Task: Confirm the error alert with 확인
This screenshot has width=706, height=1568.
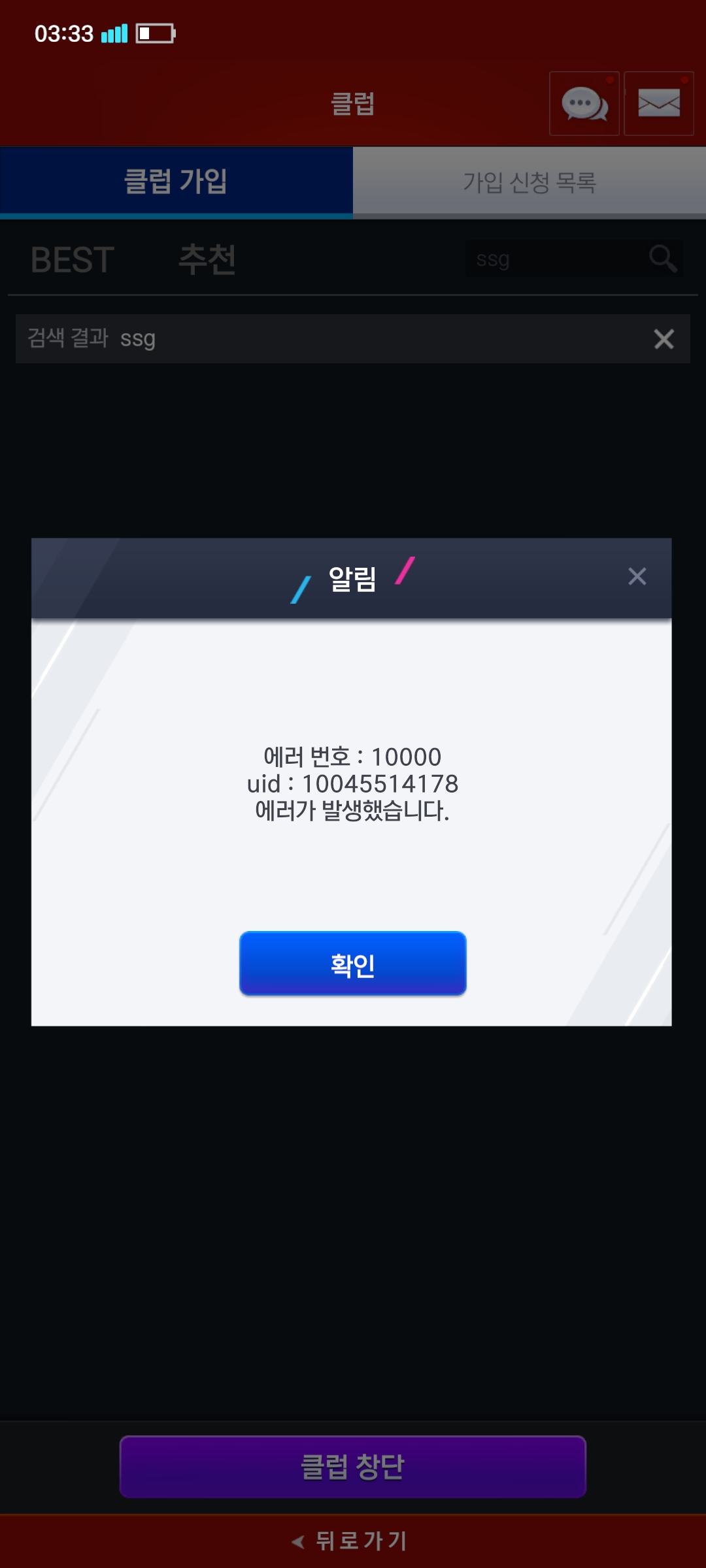Action: tap(352, 964)
